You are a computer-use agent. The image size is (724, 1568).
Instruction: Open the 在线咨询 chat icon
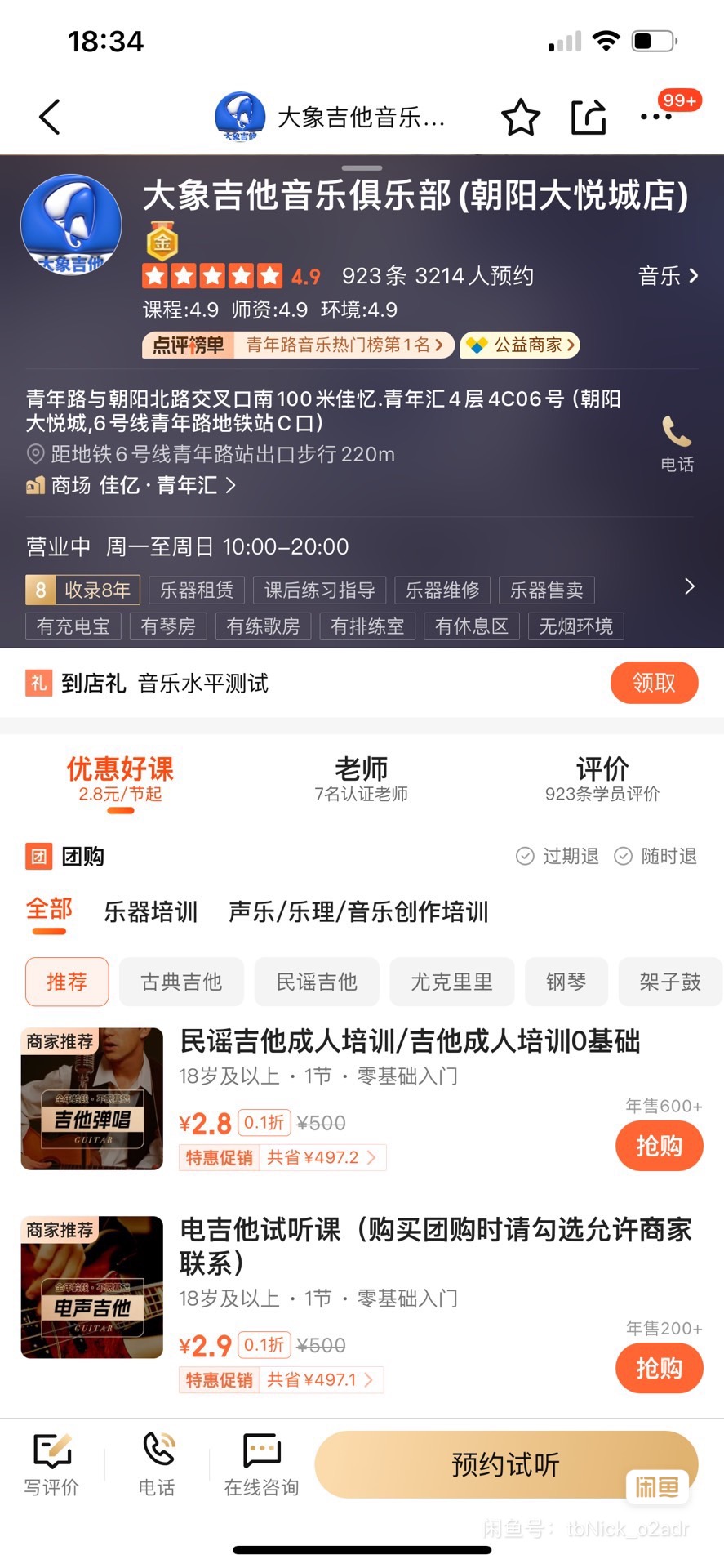pyautogui.click(x=260, y=1459)
